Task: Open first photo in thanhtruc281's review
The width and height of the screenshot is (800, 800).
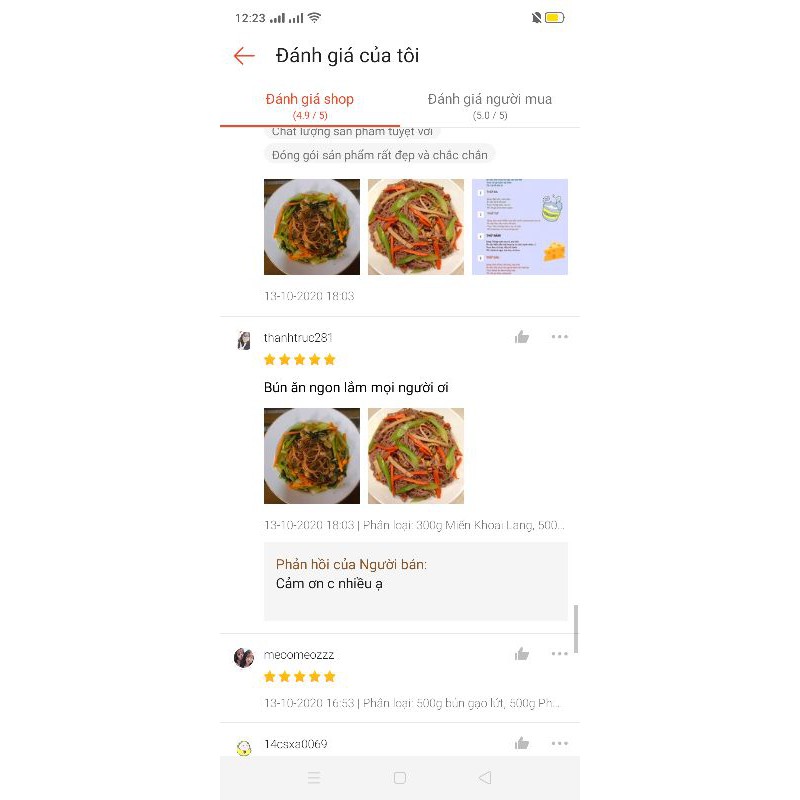Action: pyautogui.click(x=312, y=456)
